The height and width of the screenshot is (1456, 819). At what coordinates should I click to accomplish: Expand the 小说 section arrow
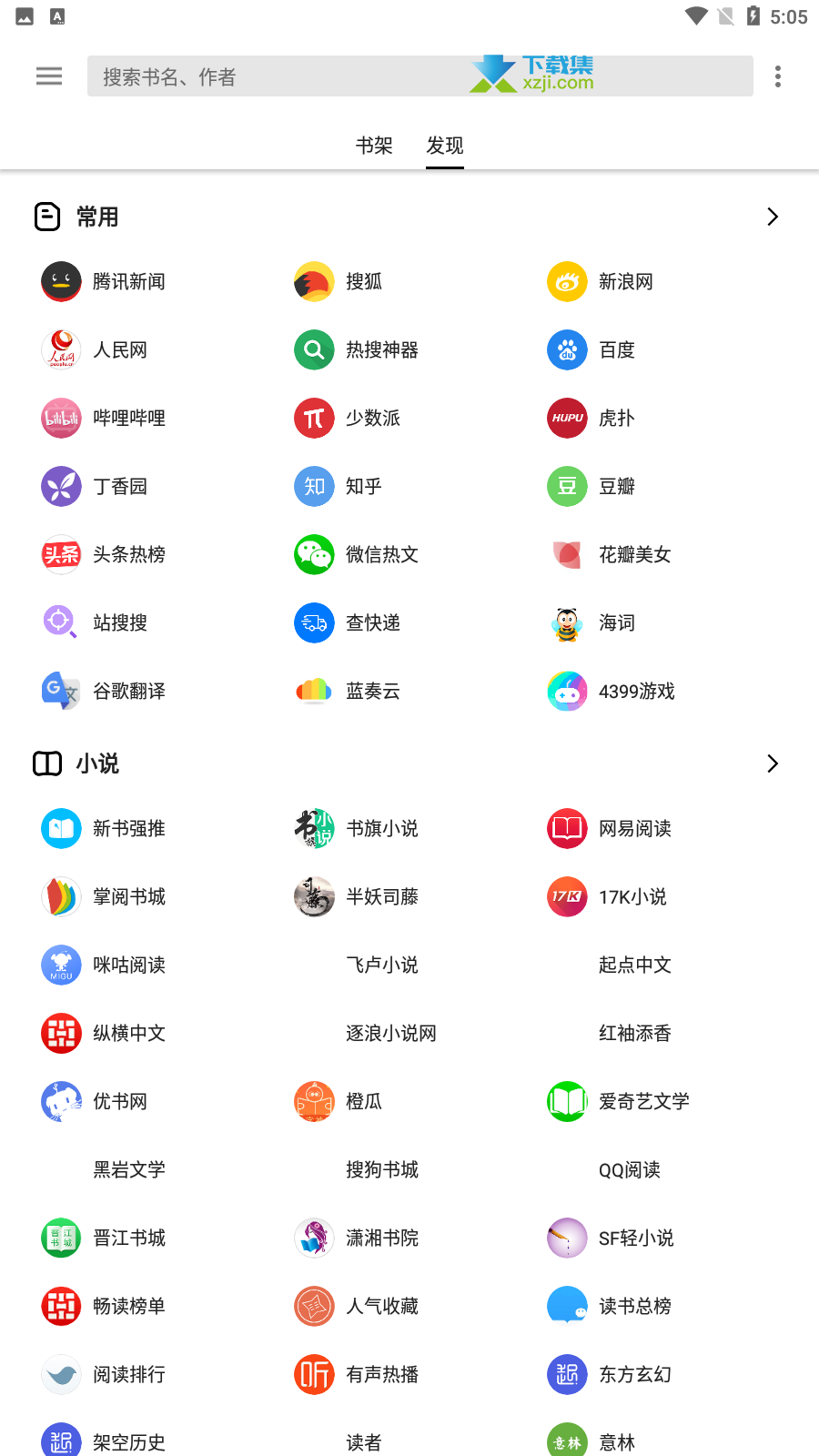click(x=773, y=763)
